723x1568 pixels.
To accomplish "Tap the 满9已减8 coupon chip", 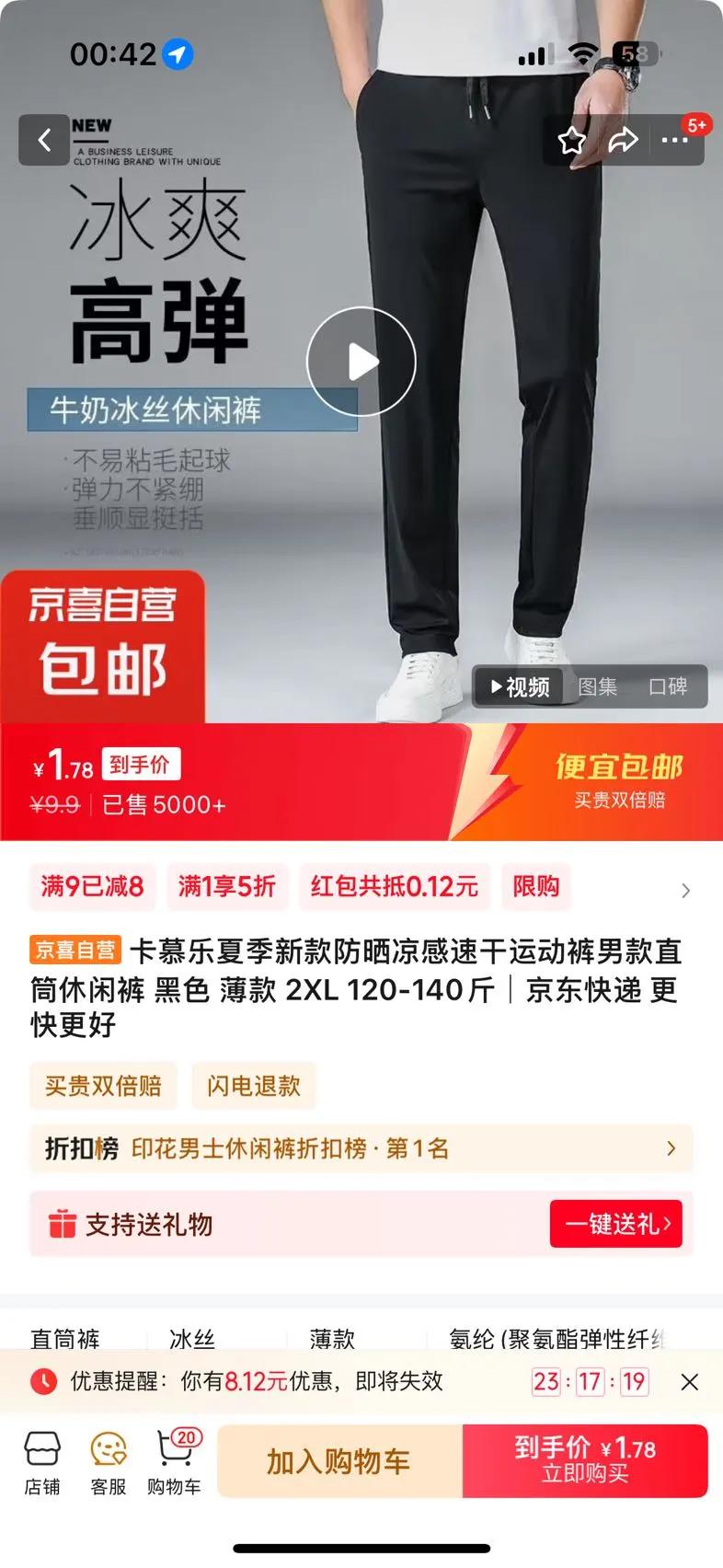I will click(x=92, y=887).
